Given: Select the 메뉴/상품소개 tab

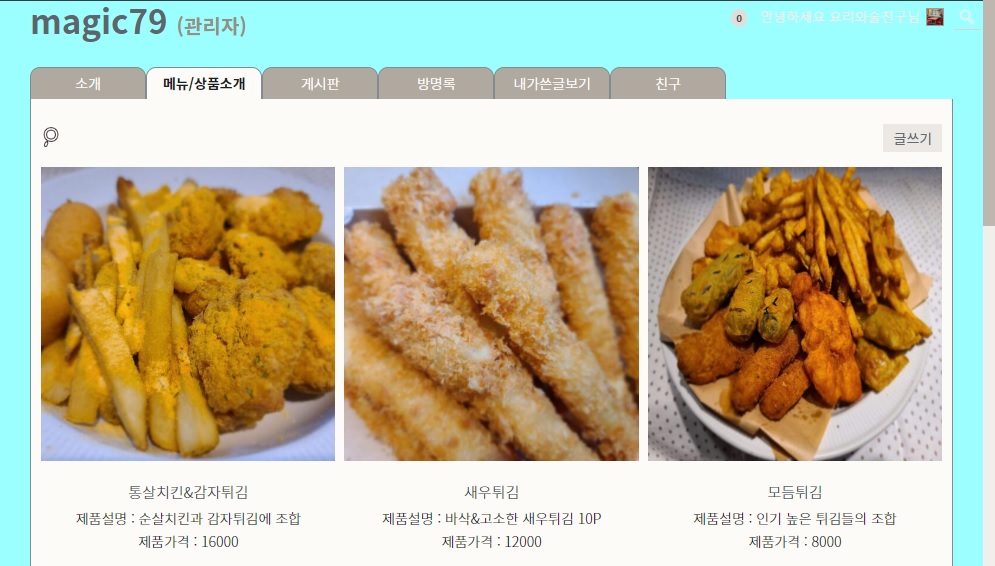Looking at the screenshot, I should [204, 84].
